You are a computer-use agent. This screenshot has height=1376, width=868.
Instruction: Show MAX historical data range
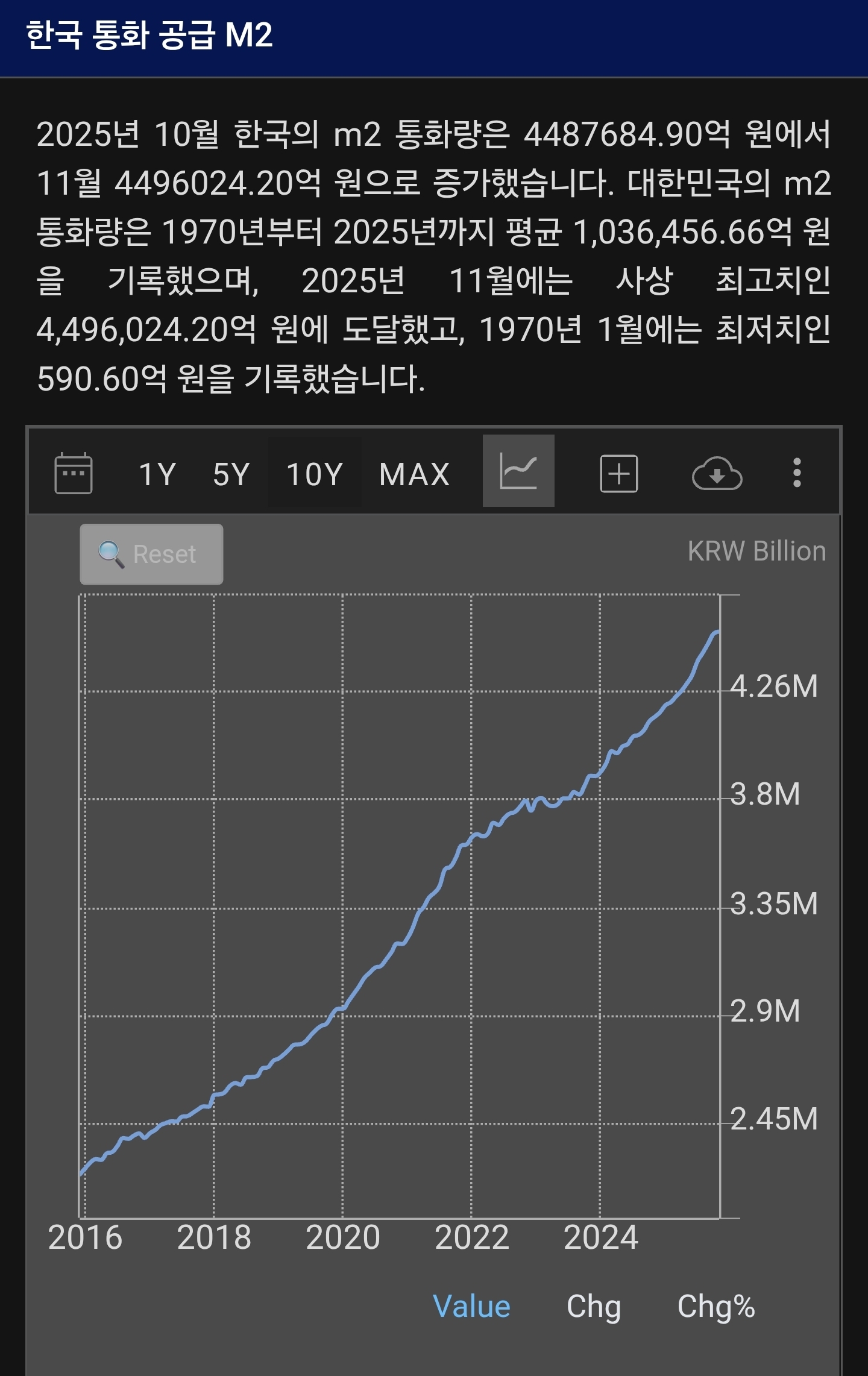point(414,474)
